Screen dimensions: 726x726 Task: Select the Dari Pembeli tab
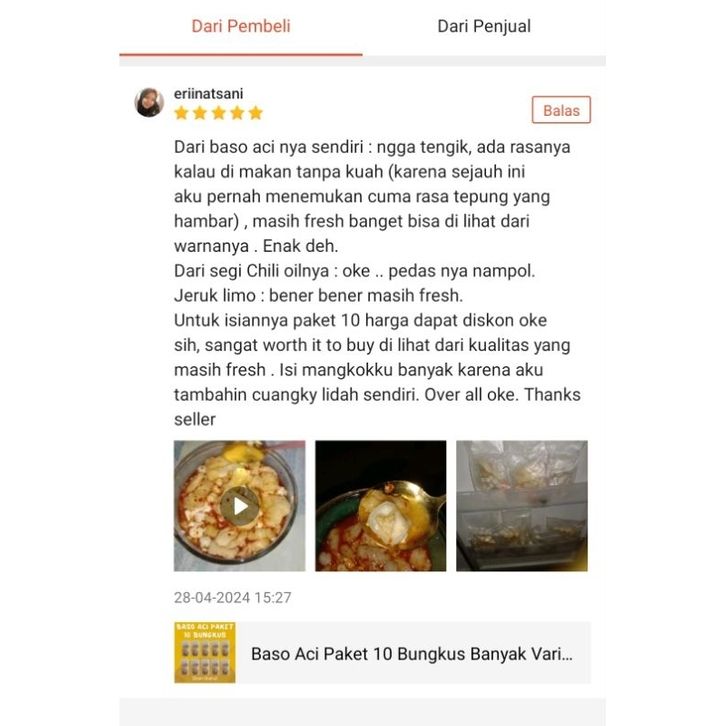click(x=241, y=27)
